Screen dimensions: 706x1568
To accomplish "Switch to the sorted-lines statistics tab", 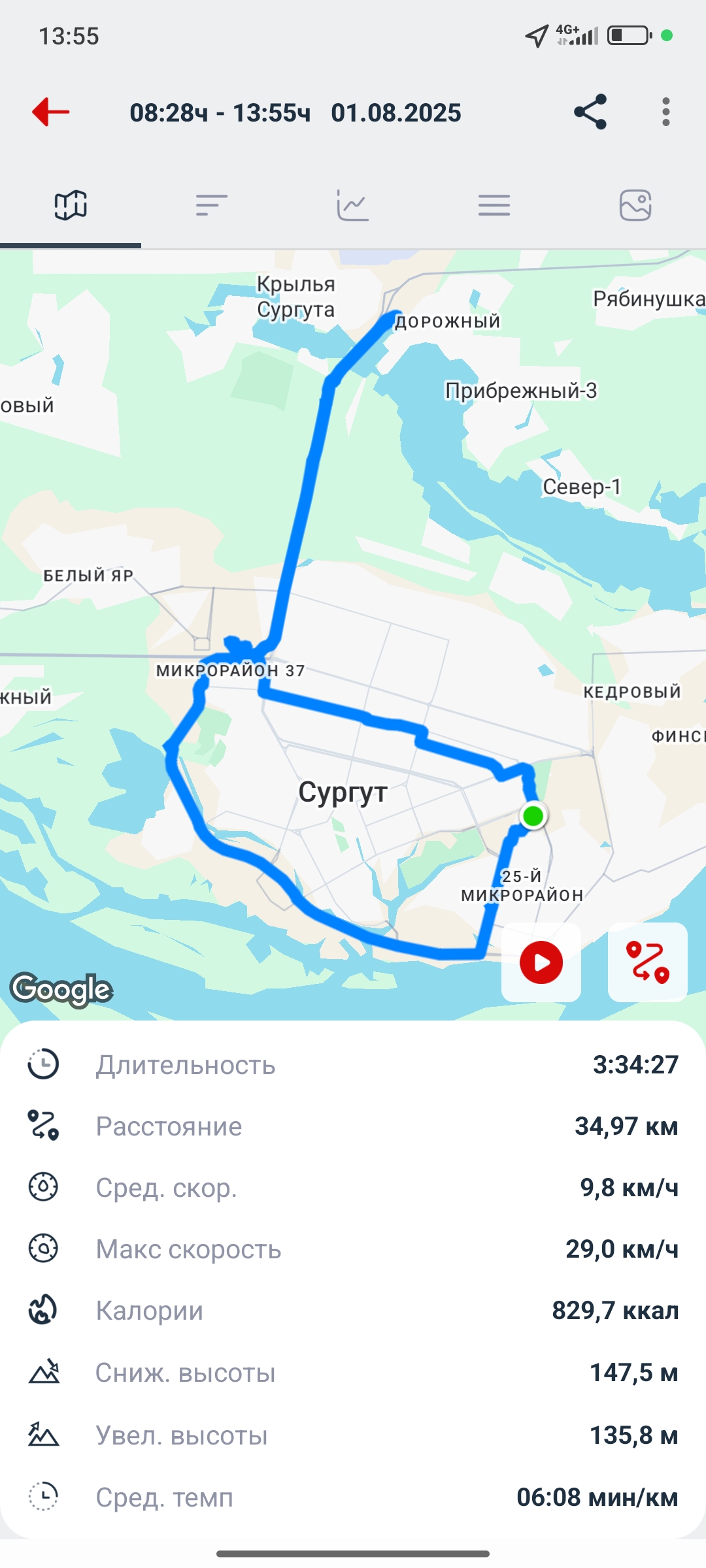I will 212,206.
